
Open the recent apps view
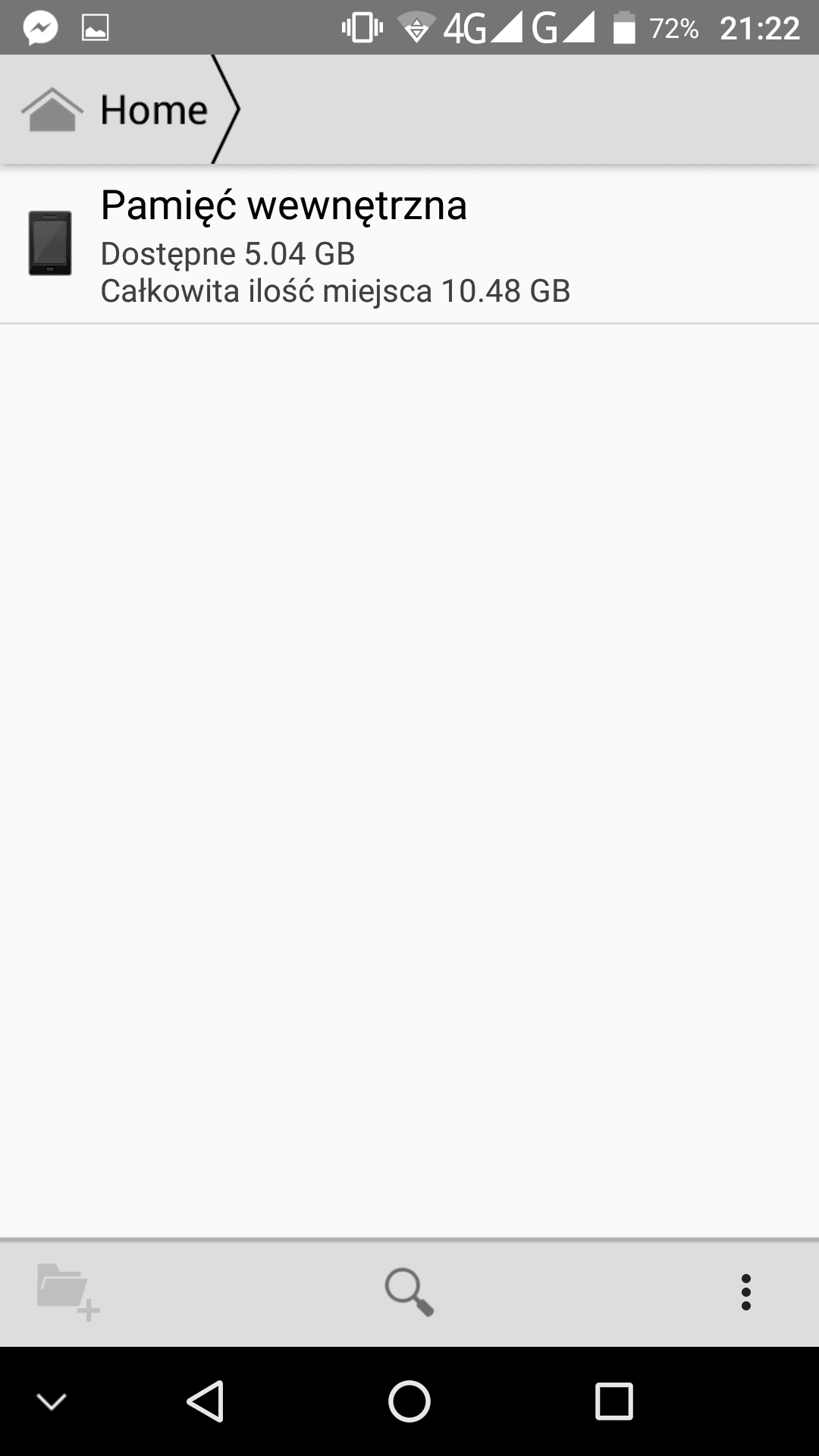(x=614, y=1401)
